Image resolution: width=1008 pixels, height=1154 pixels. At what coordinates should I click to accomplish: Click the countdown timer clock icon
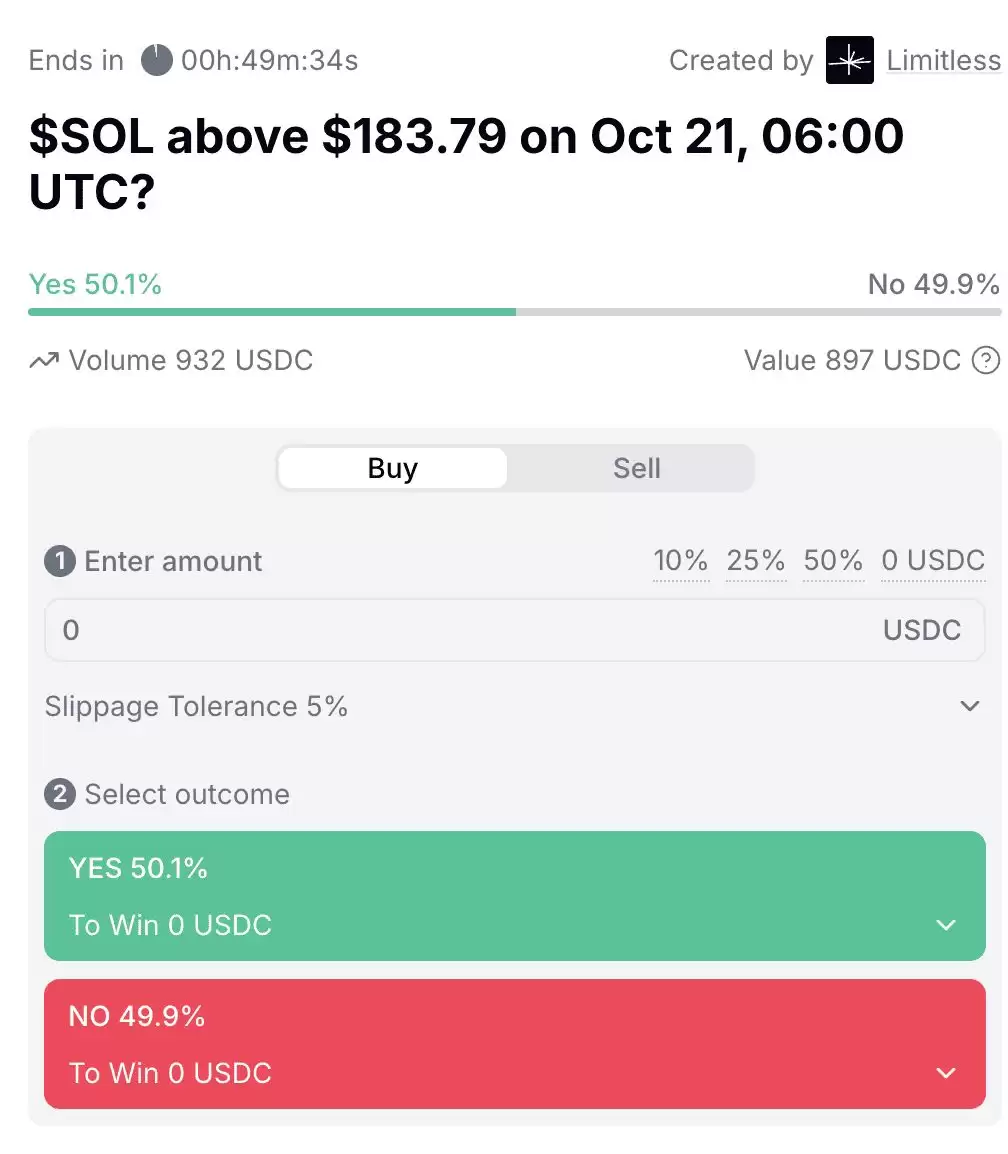click(x=156, y=60)
